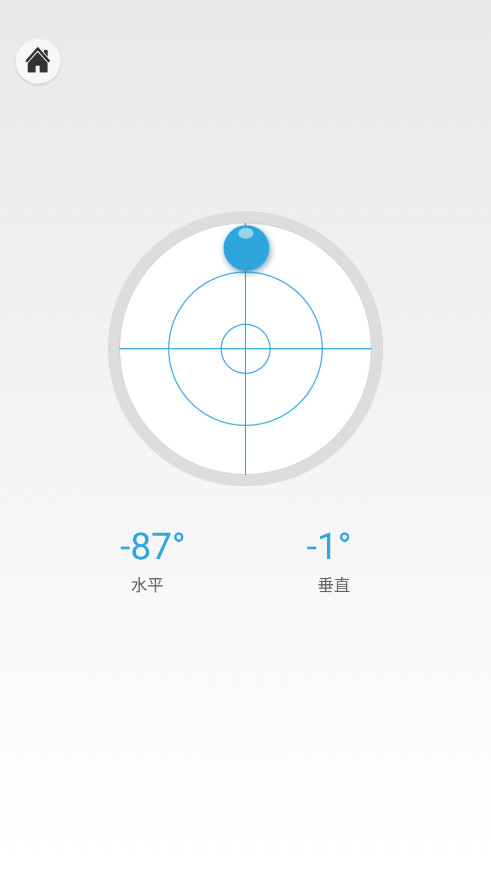The height and width of the screenshot is (872, 491).
Task: Tap the home icon button
Action: click(x=38, y=61)
